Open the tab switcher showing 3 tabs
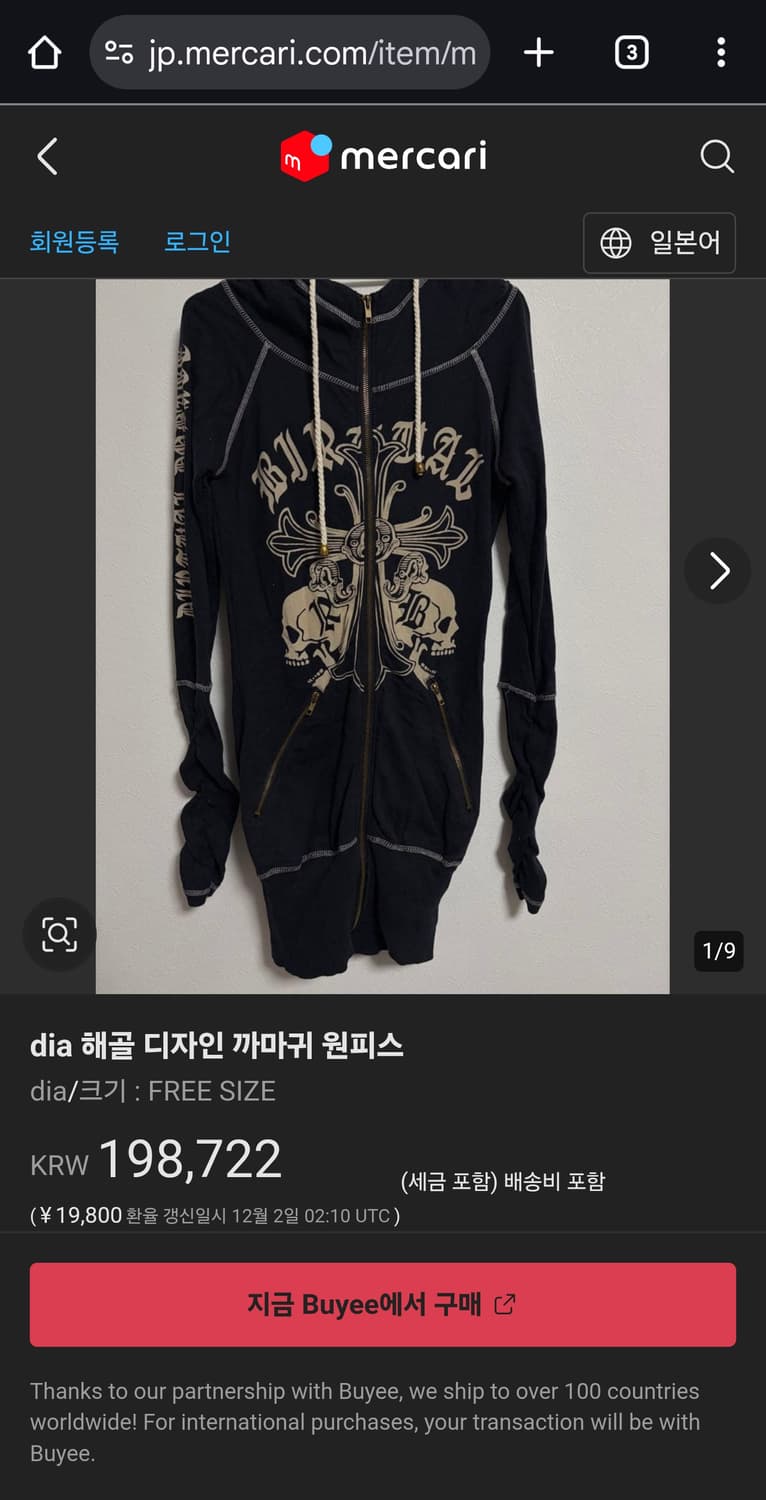 point(631,52)
